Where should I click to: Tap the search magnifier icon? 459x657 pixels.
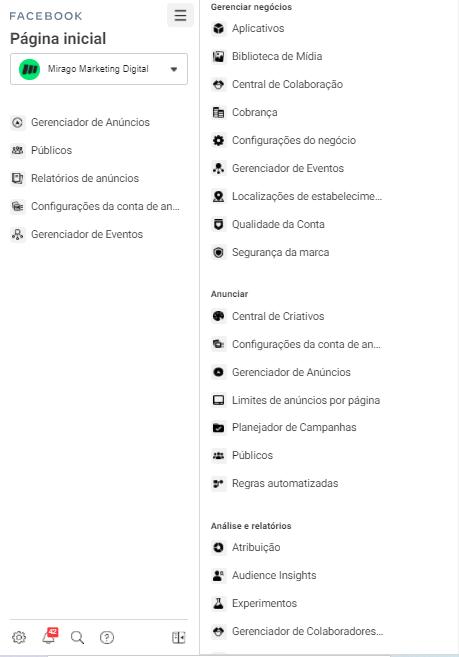point(77,637)
